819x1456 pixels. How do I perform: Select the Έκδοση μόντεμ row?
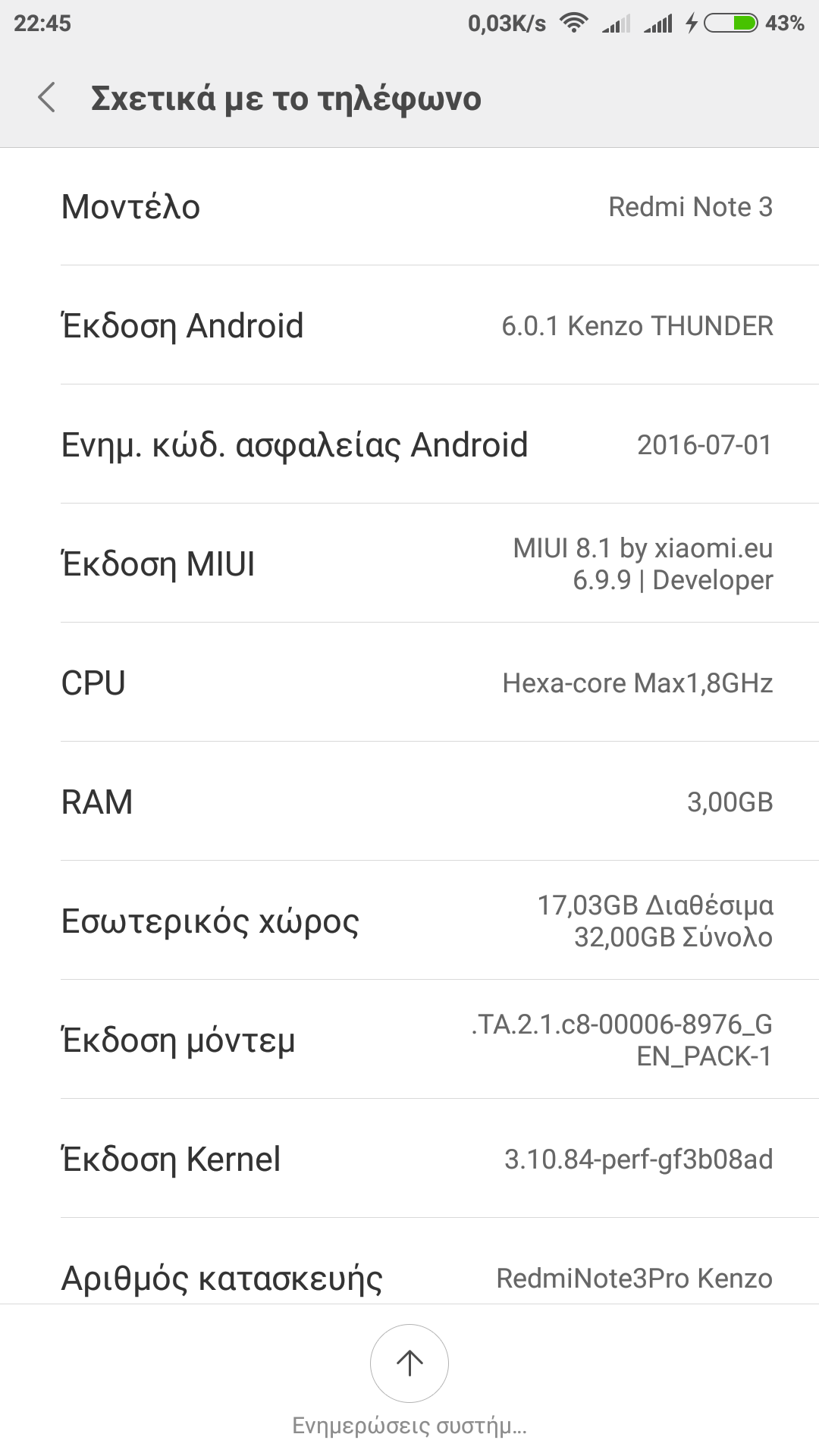pos(409,1040)
